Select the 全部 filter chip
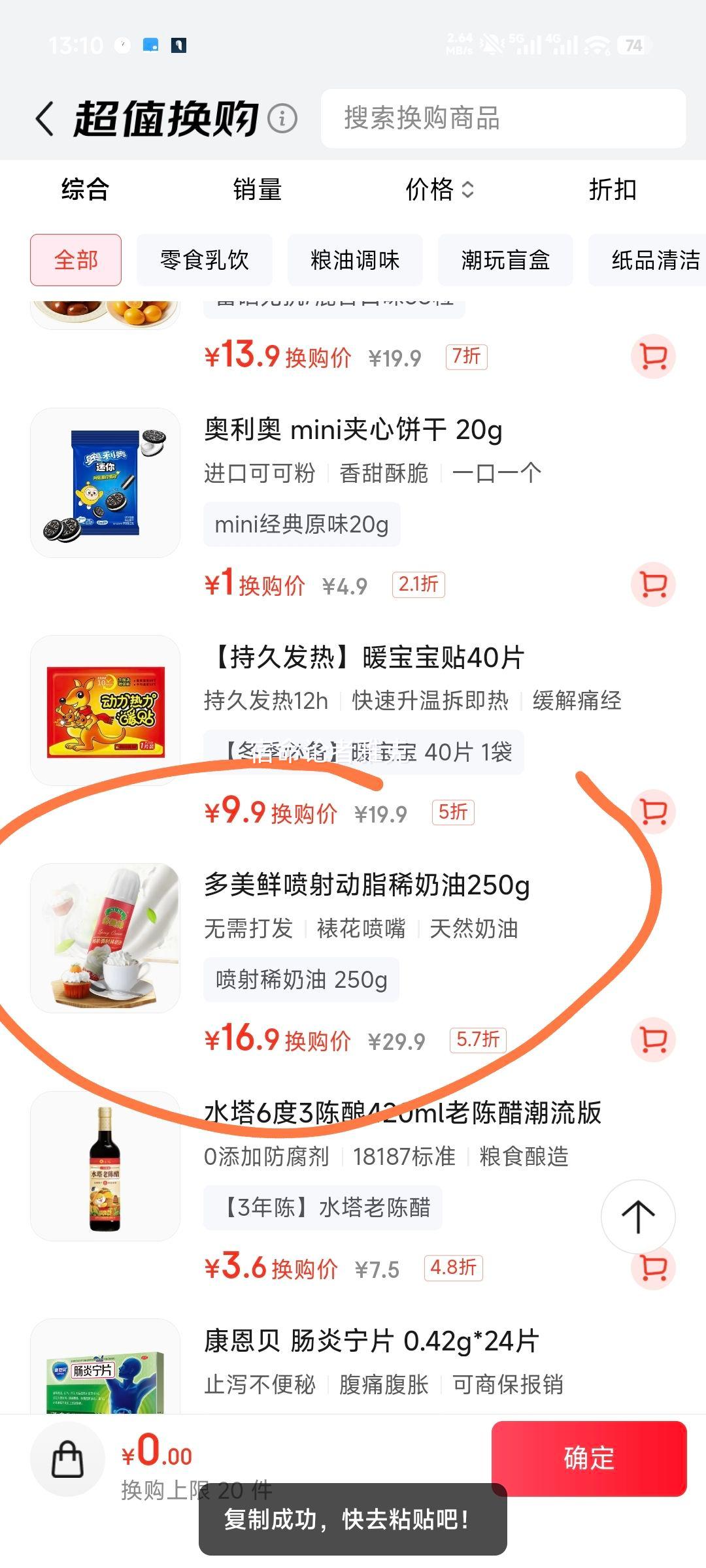706x1568 pixels. (75, 259)
